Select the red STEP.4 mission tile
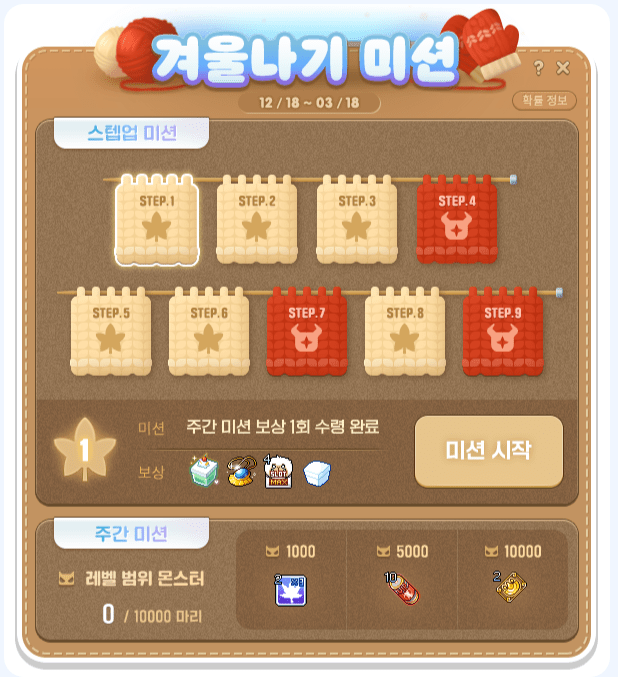618x677 pixels. click(457, 222)
